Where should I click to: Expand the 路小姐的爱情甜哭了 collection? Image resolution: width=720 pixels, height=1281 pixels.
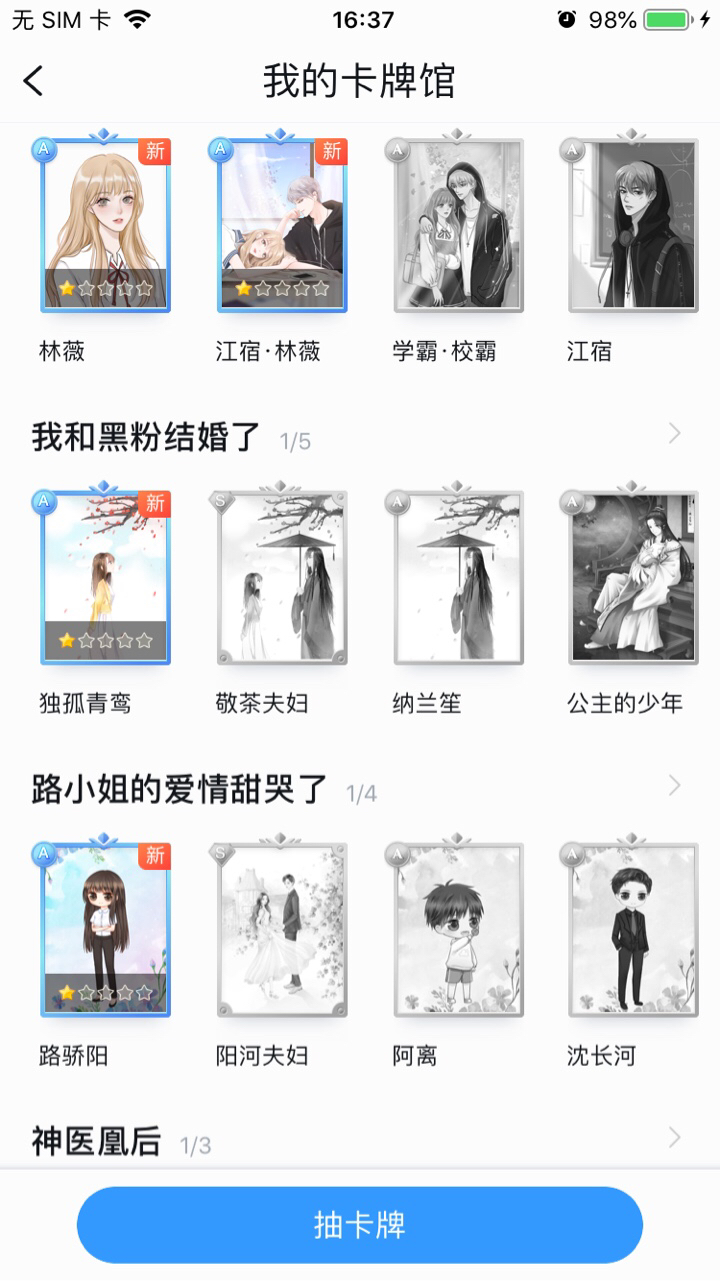click(674, 785)
